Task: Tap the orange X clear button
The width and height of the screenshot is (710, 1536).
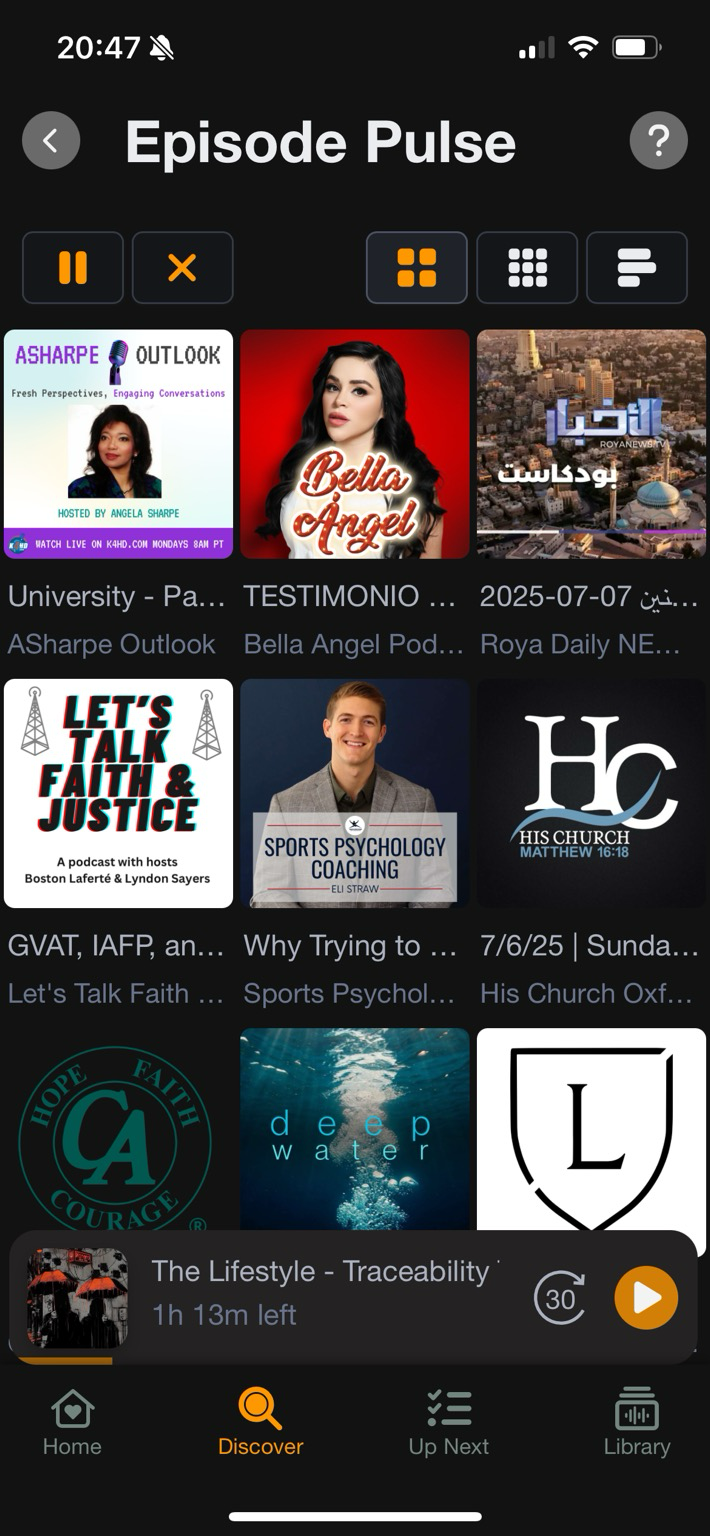Action: click(182, 268)
